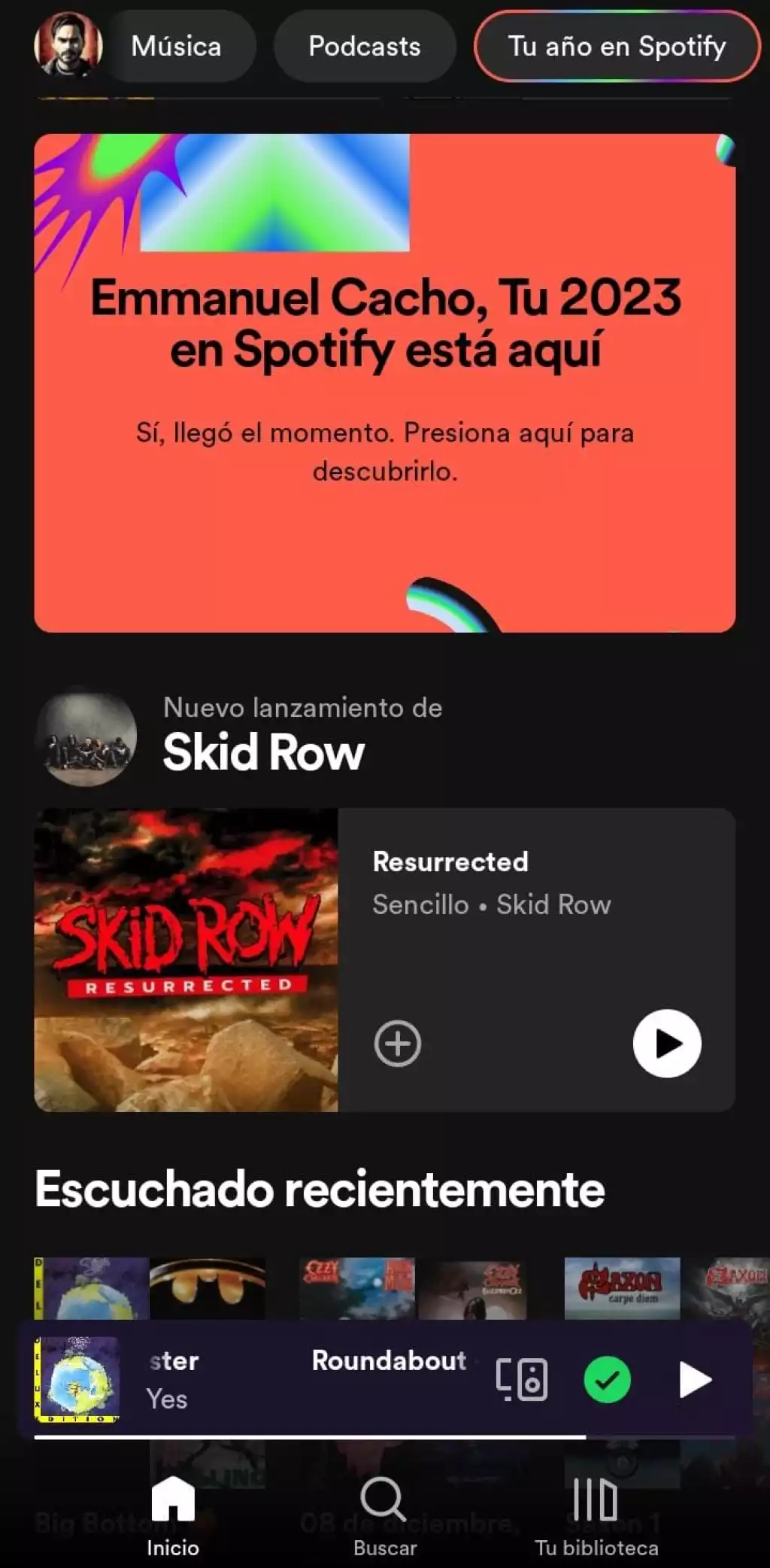This screenshot has width=770, height=1568.
Task: Toggle the saved checkmark for Roundabout
Action: coord(607,1379)
